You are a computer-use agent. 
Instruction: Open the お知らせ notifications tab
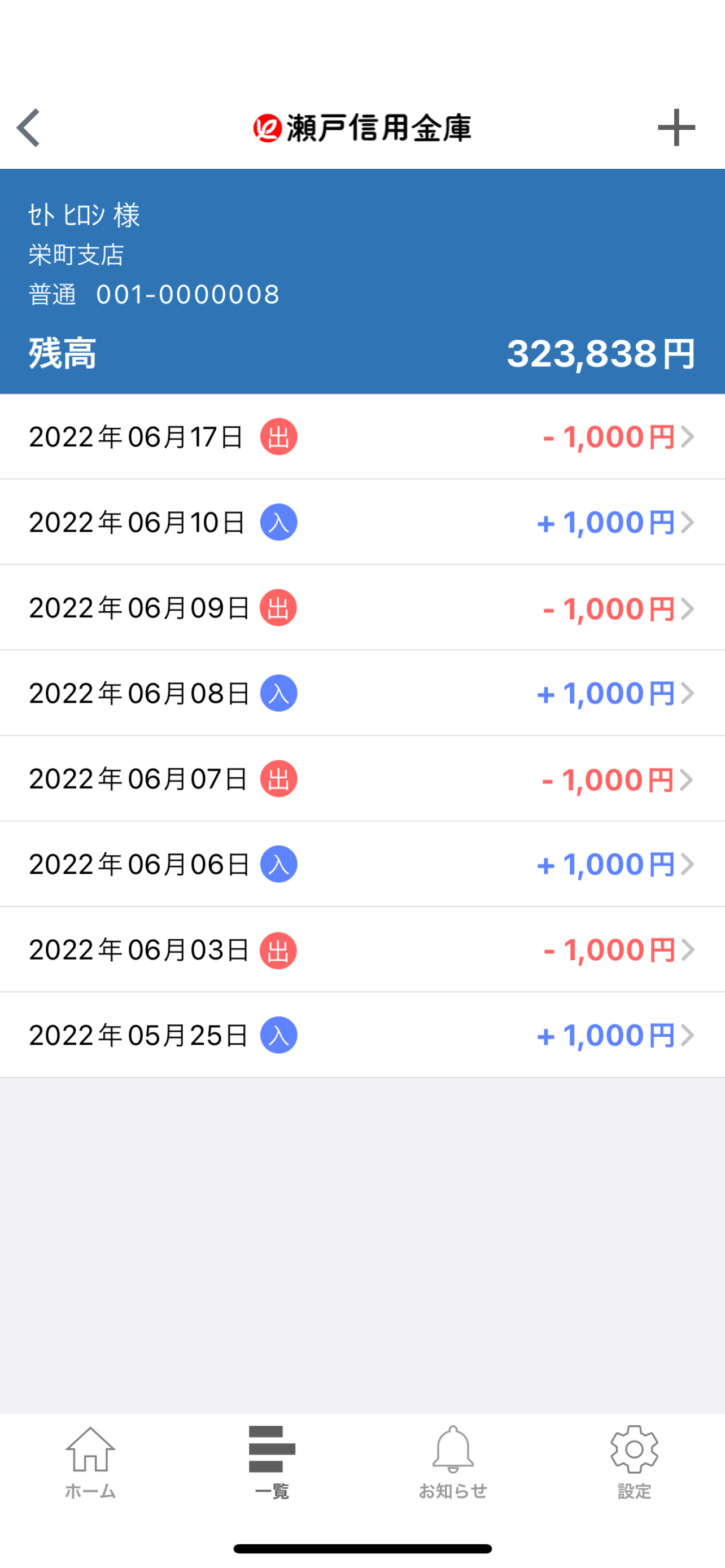coord(453,1462)
